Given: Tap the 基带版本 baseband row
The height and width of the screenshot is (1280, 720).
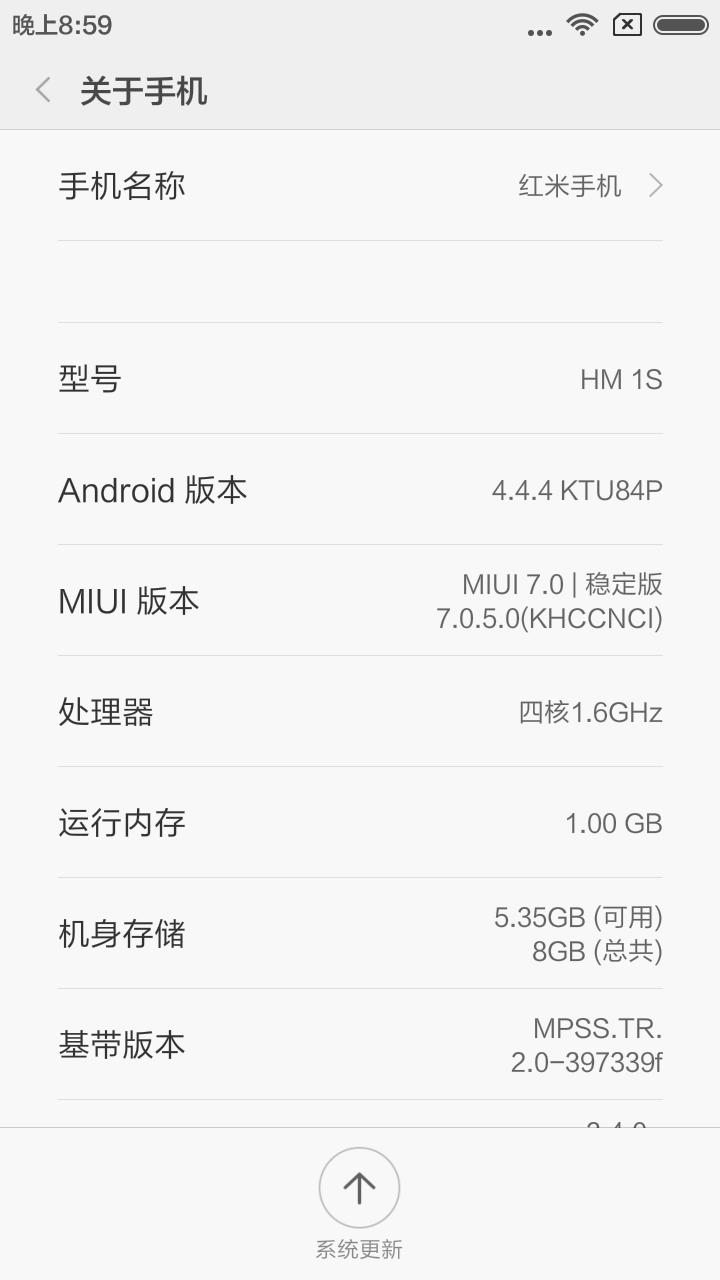Looking at the screenshot, I should pos(360,1043).
